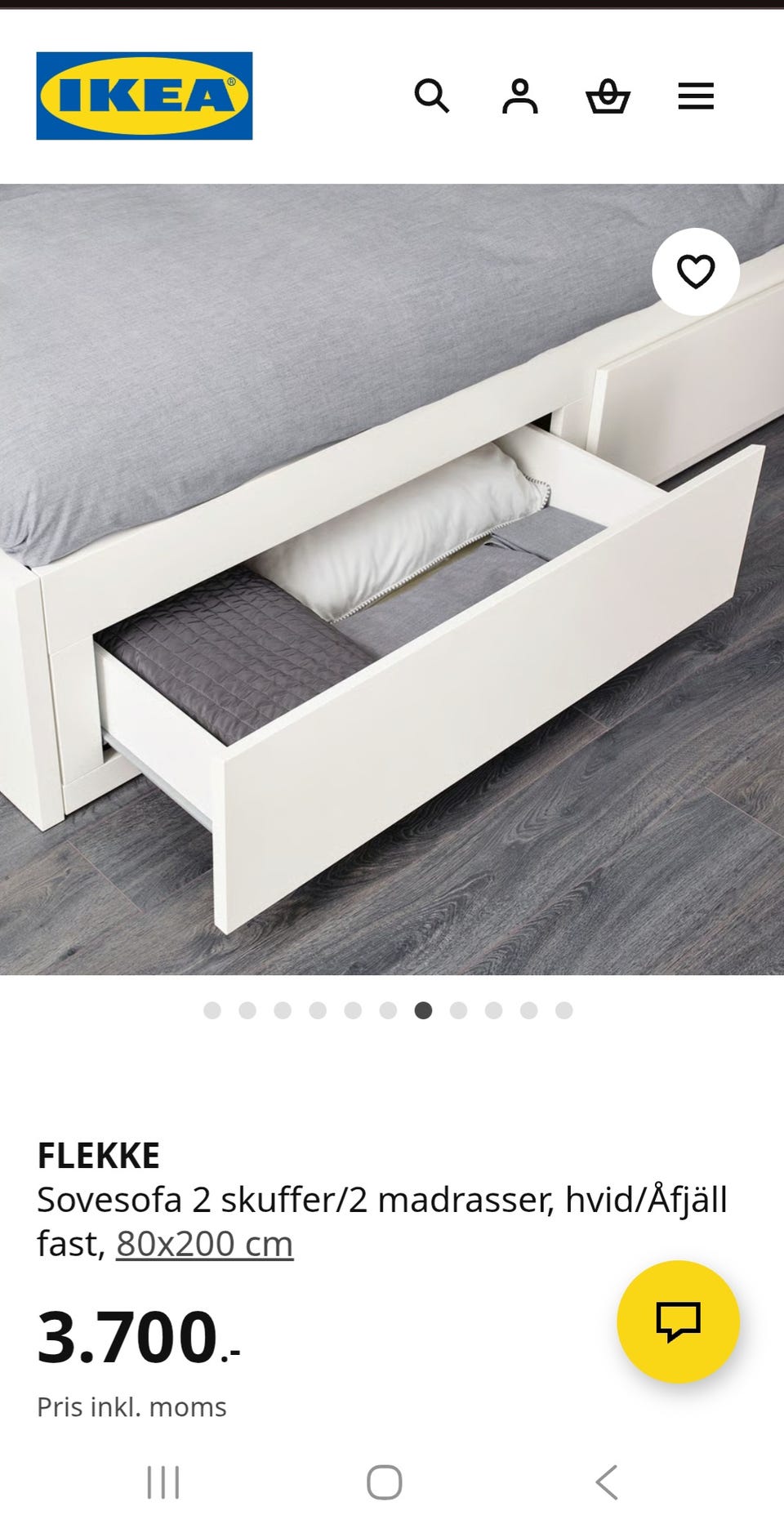Screen dimensions: 784x1533
Task: Tap the 80x200 cm size link
Action: [x=204, y=1244]
